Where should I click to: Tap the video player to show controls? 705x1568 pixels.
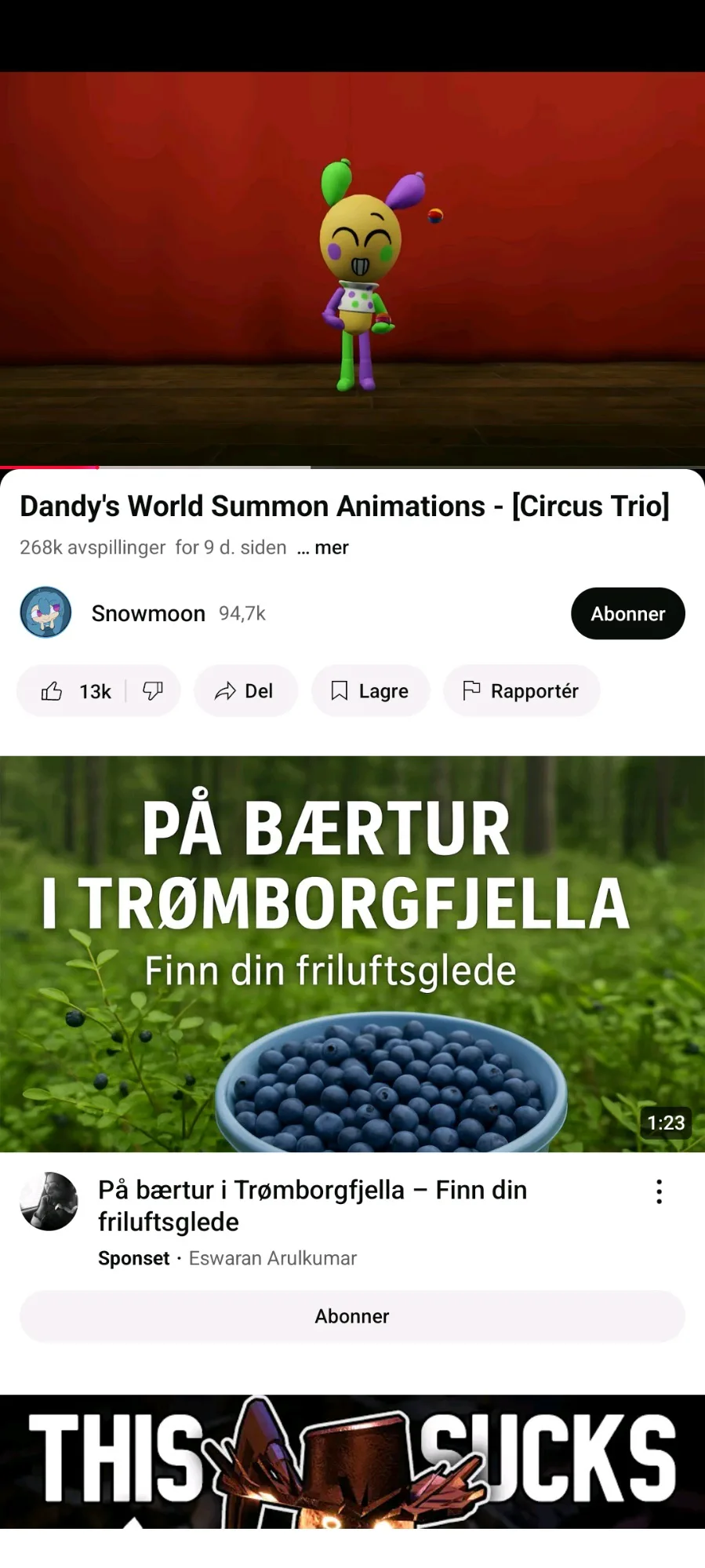point(352,269)
